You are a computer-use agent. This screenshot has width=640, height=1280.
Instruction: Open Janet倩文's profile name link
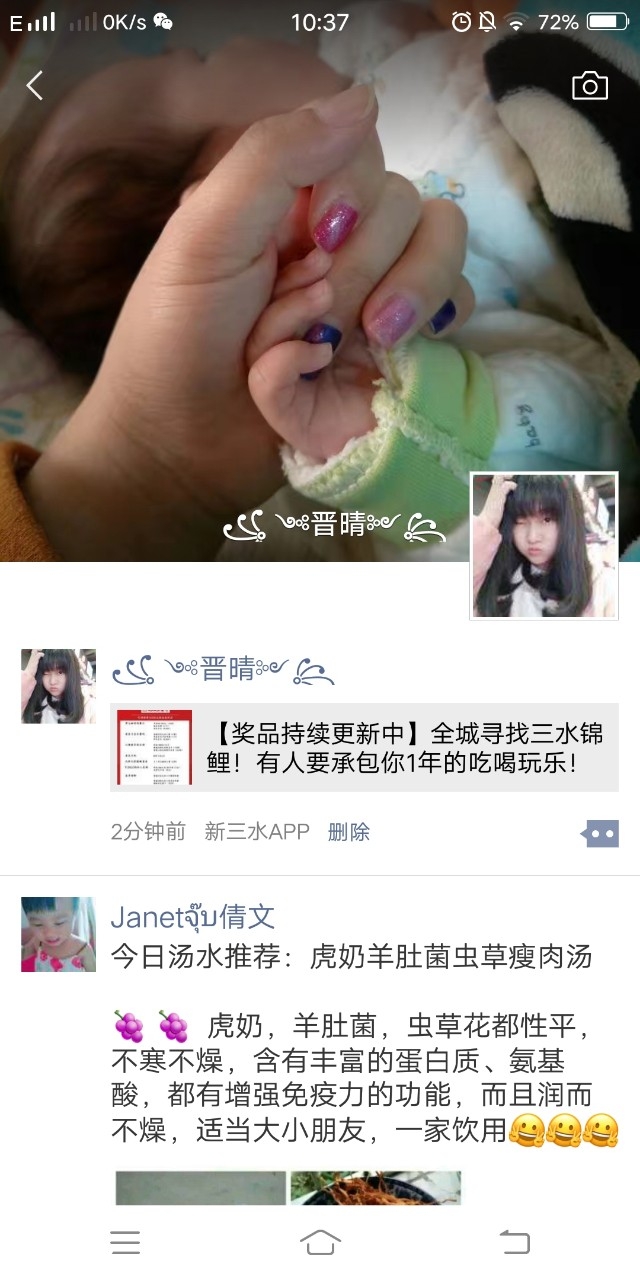point(192,917)
